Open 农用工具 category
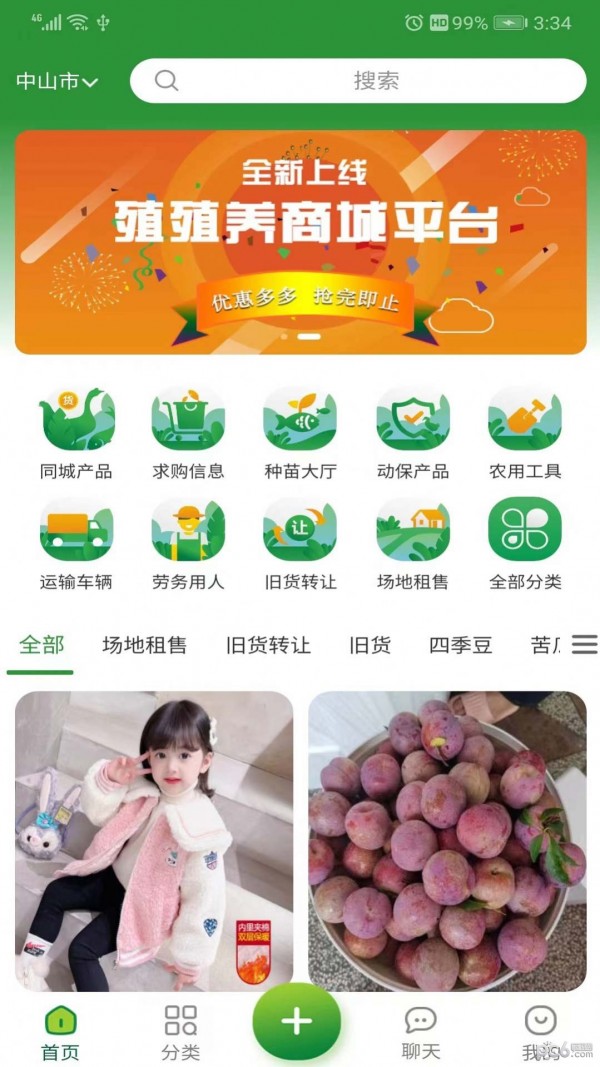600x1067 pixels. pos(525,433)
